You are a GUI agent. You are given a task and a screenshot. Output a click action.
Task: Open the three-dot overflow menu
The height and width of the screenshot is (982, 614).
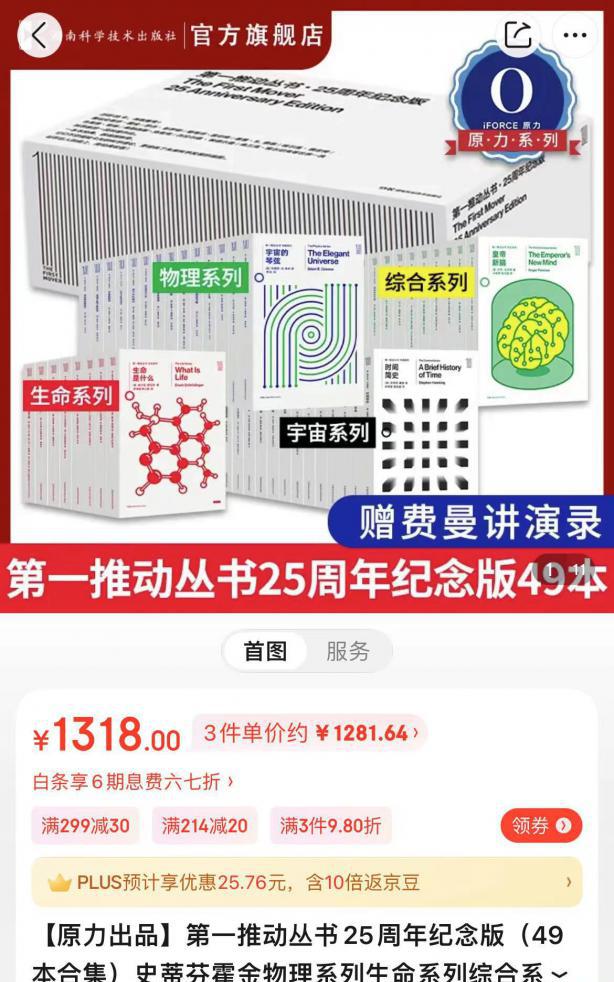(x=575, y=35)
